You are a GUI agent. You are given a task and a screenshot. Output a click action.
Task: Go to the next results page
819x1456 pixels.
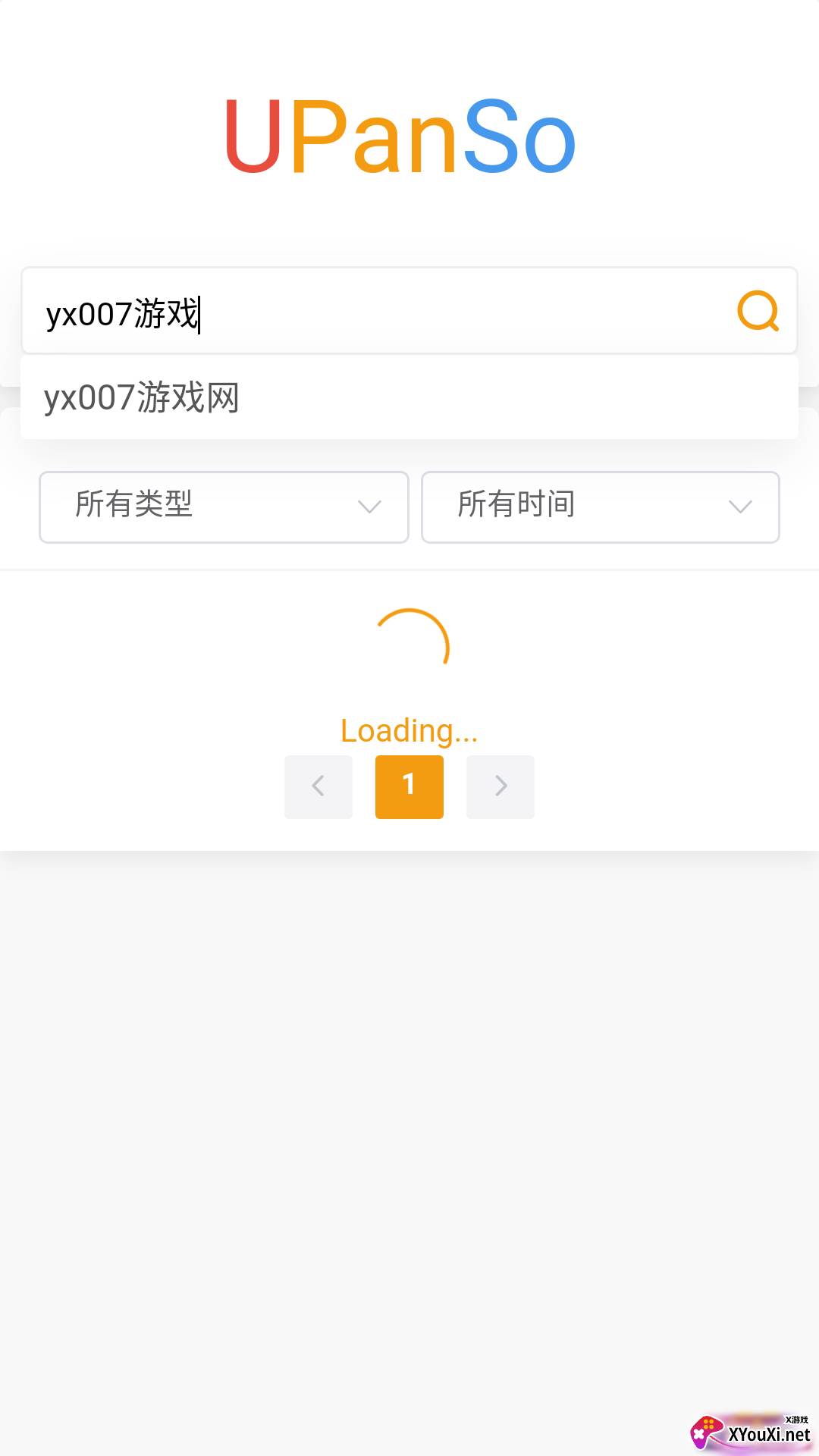(x=500, y=786)
